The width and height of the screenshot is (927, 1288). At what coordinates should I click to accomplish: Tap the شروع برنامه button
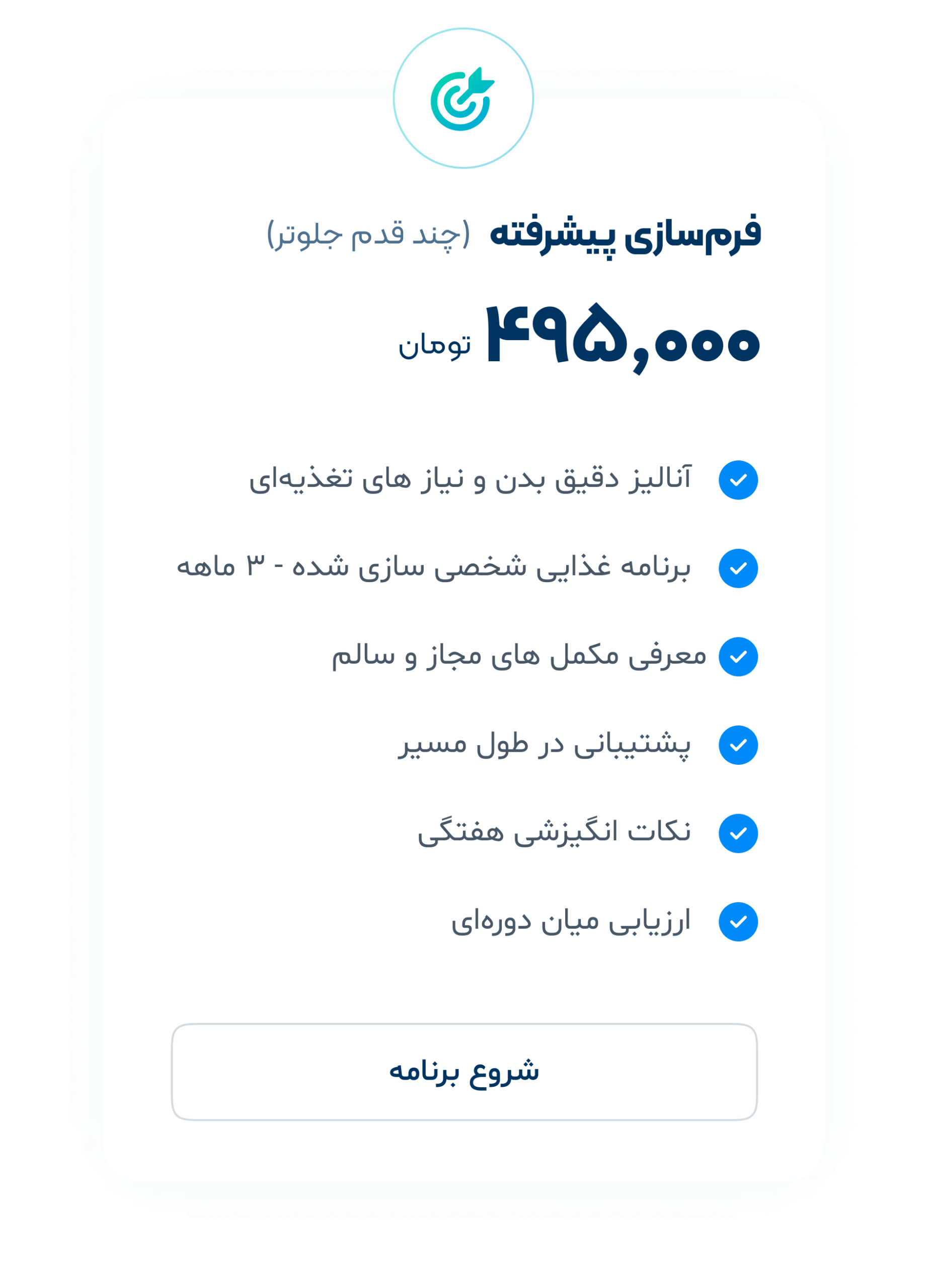click(x=464, y=1072)
